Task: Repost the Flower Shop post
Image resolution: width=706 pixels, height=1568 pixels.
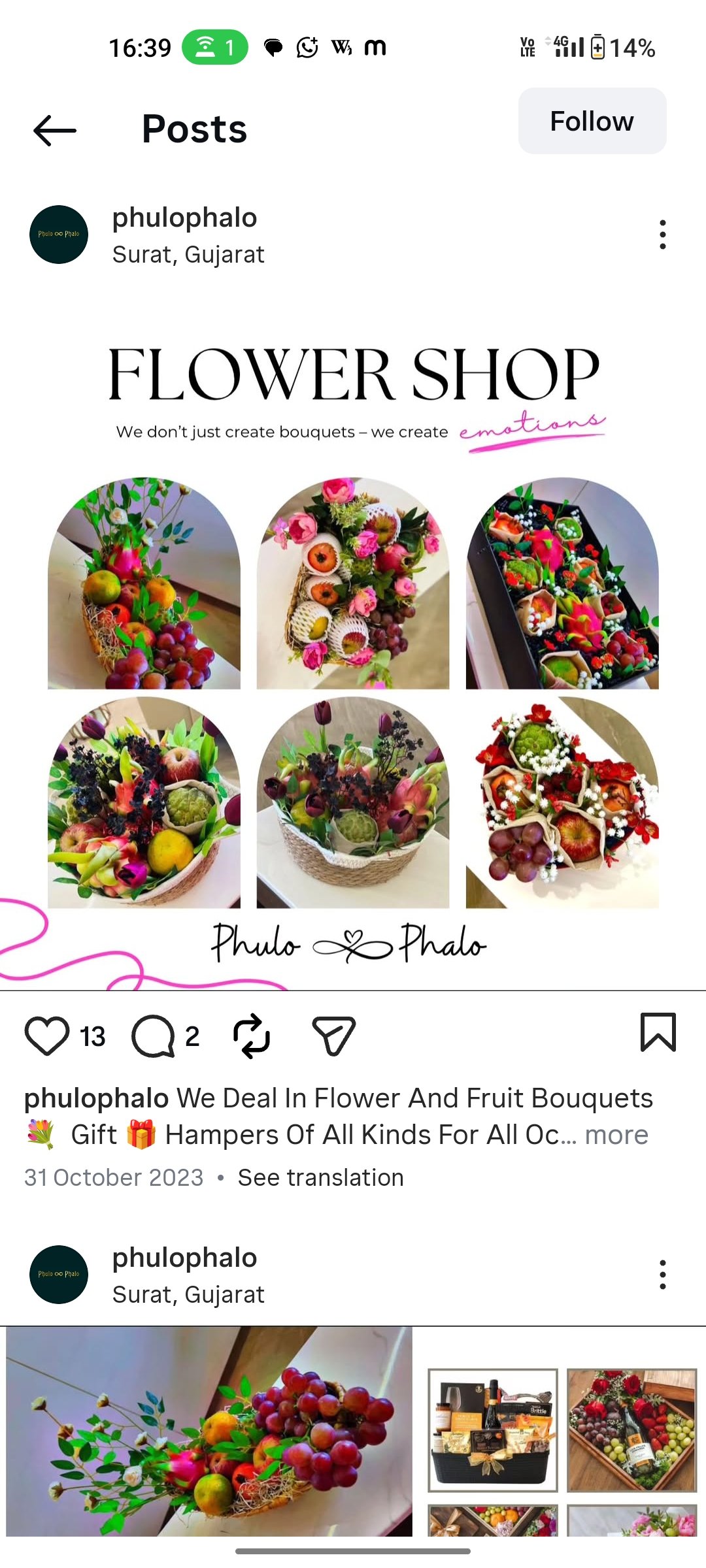Action: click(252, 1036)
